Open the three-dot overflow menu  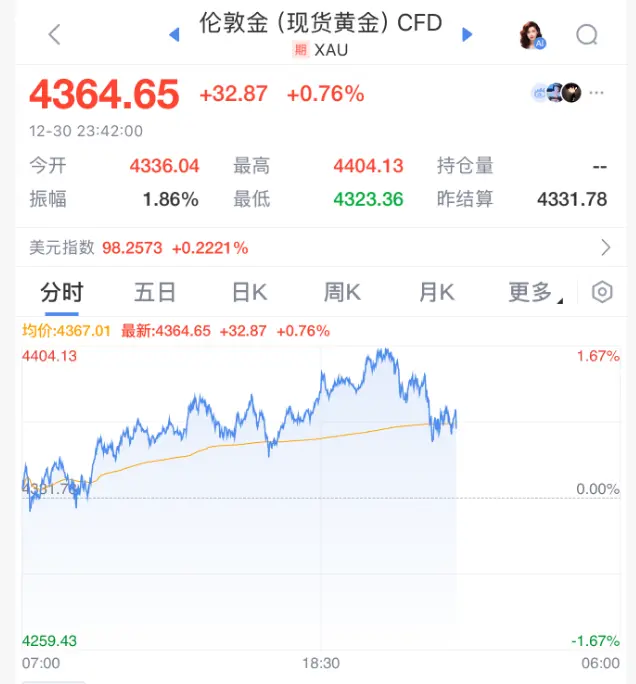pos(597,93)
